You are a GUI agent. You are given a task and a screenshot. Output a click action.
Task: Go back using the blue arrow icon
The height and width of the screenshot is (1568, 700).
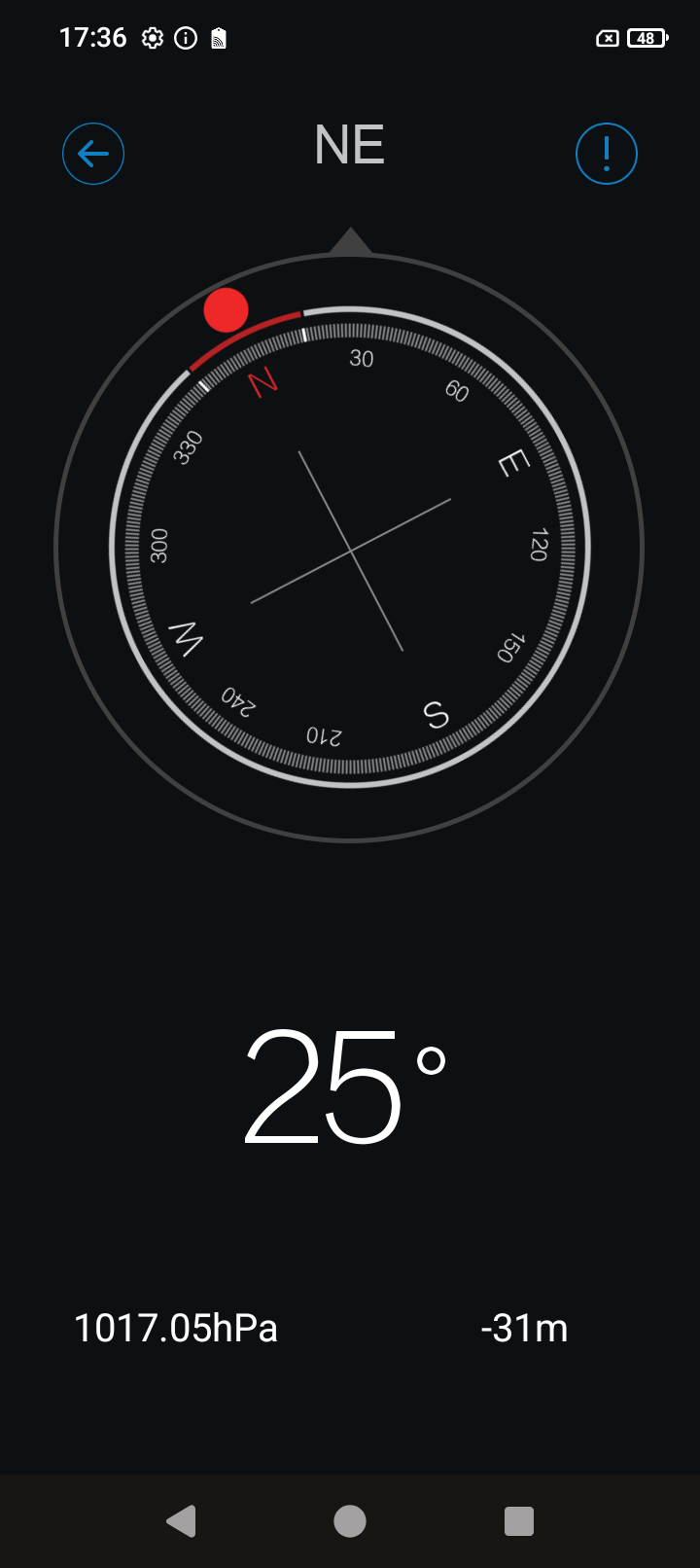coord(93,154)
